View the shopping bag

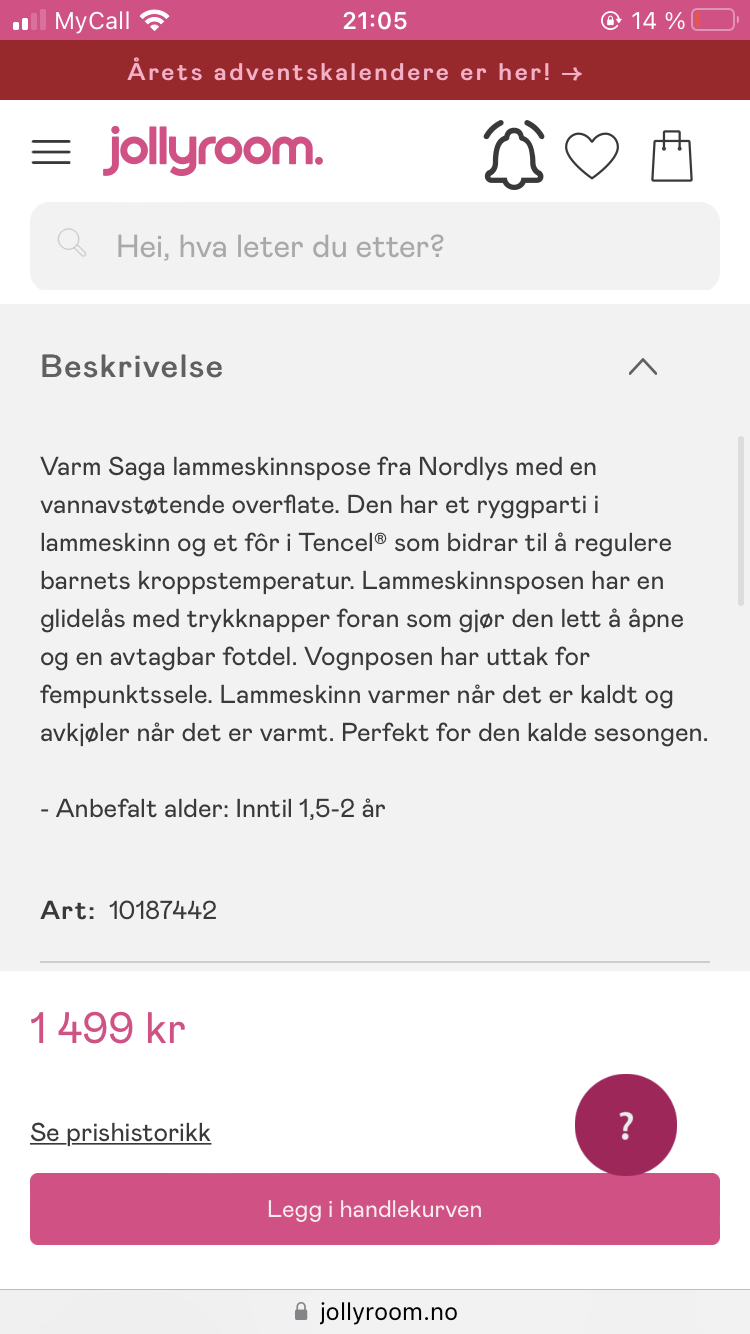(x=671, y=154)
